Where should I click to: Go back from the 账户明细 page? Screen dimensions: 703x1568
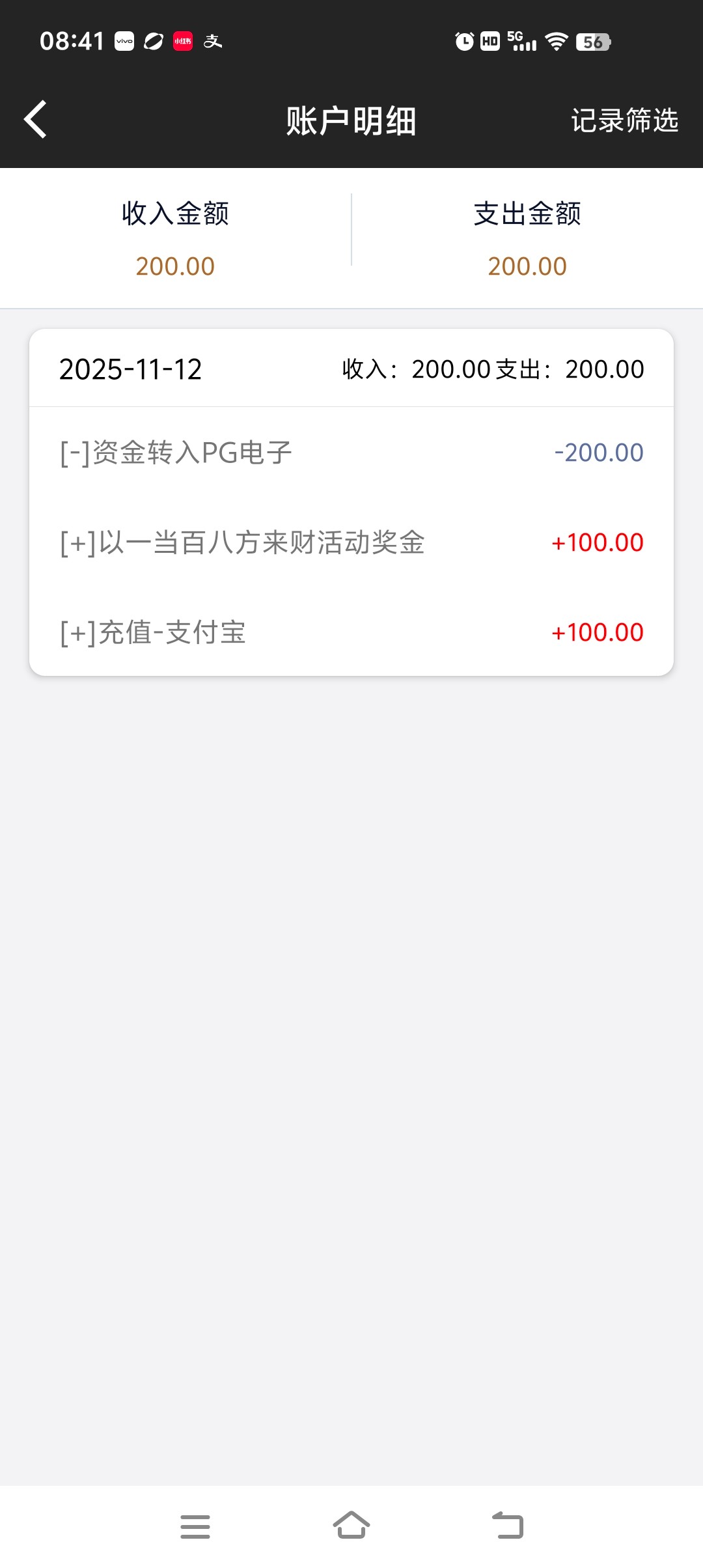point(35,120)
